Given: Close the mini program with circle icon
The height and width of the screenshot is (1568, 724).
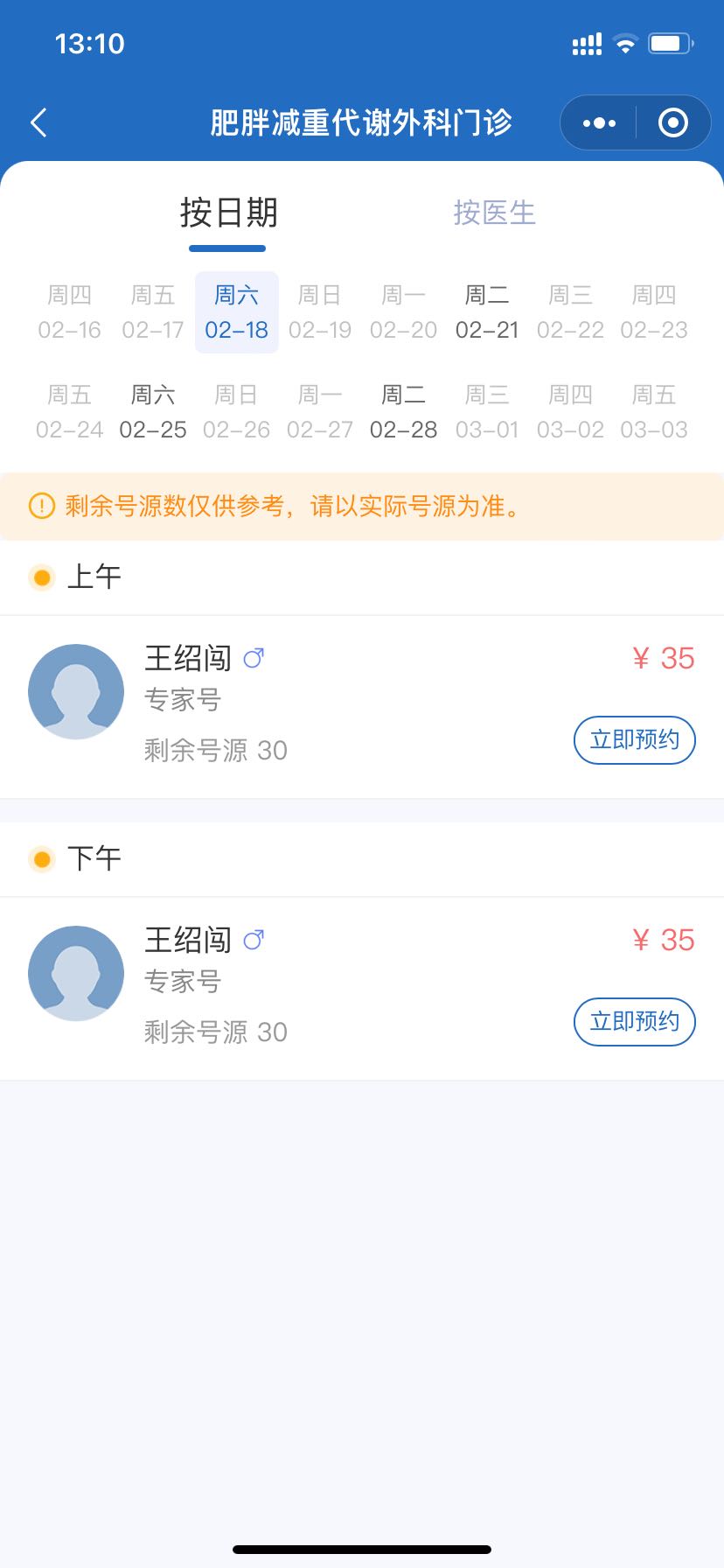Looking at the screenshot, I should [672, 123].
